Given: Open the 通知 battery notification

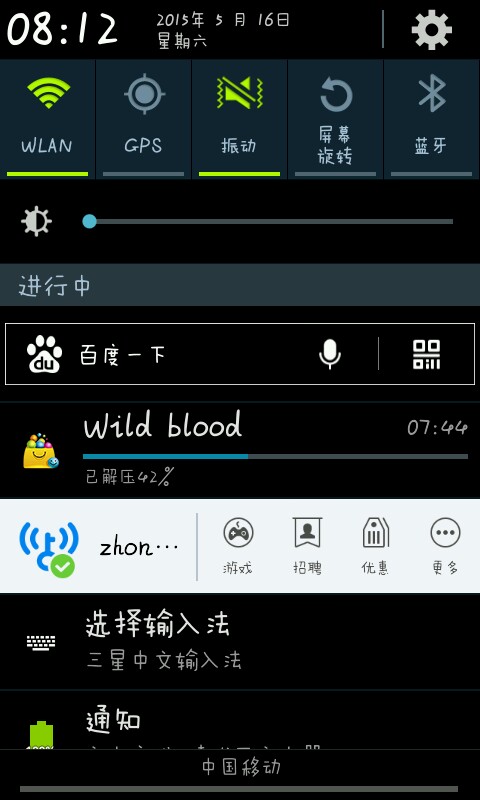Looking at the screenshot, I should 240,720.
